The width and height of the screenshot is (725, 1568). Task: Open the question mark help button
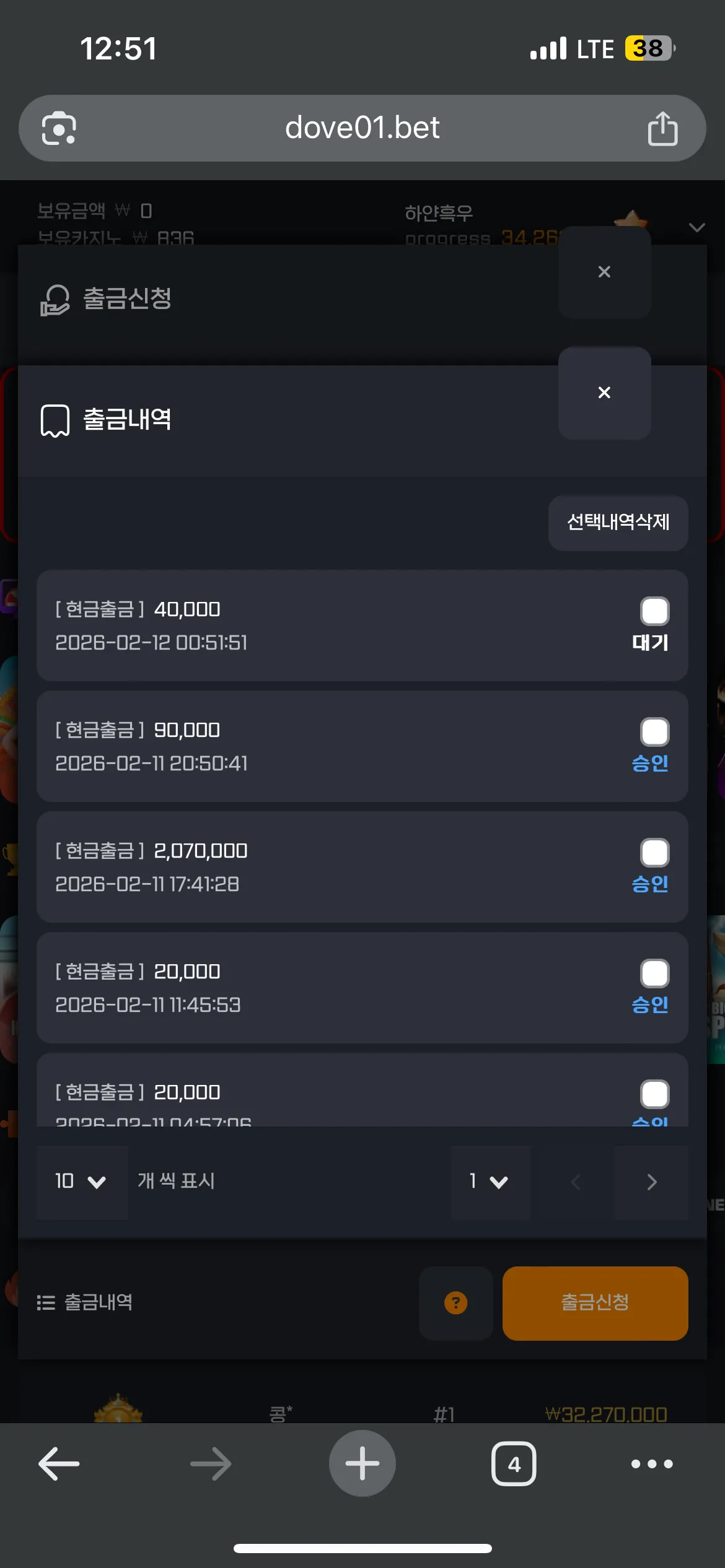tap(455, 1302)
